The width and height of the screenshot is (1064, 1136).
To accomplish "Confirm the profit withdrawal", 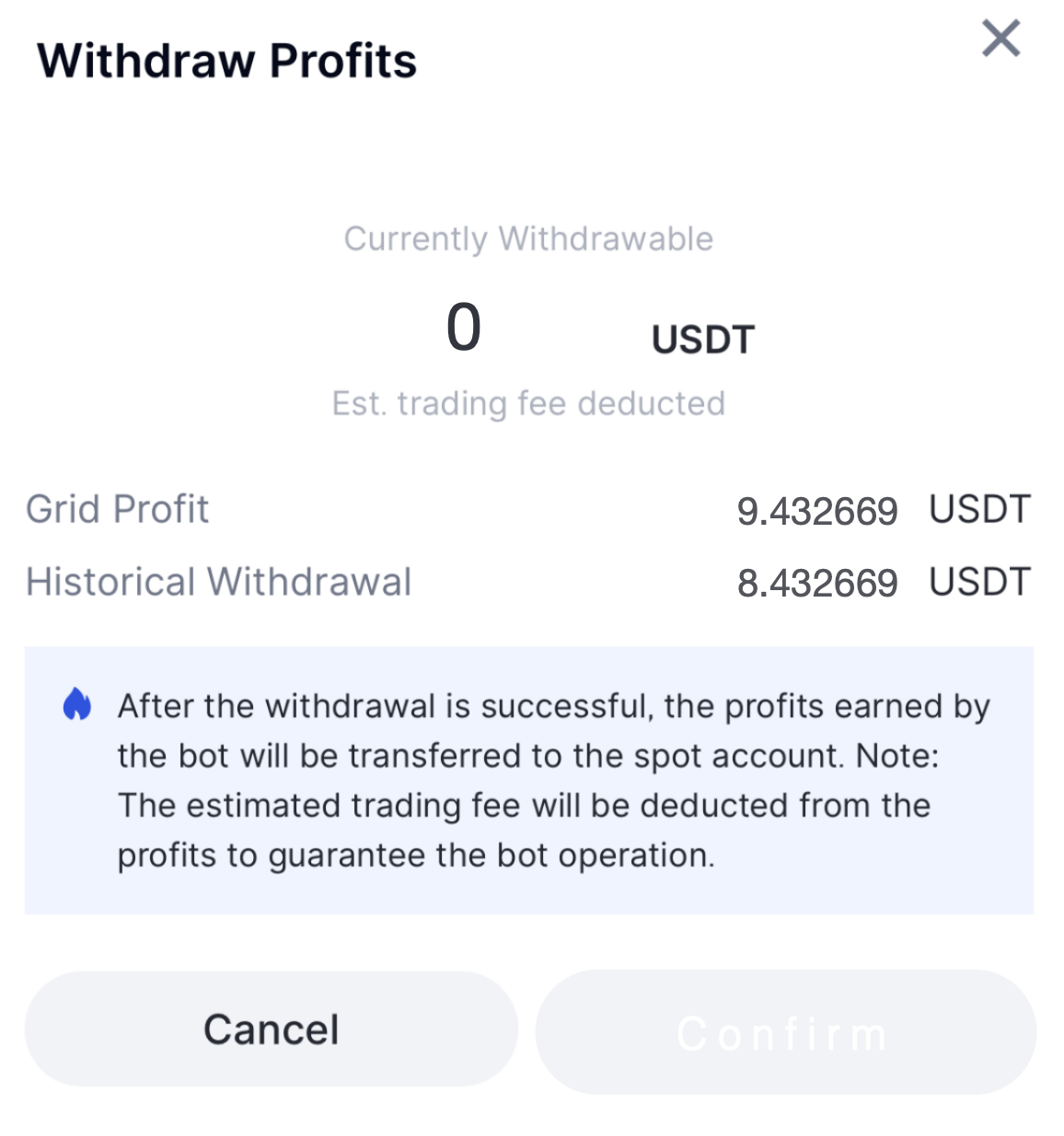I will point(785,1032).
